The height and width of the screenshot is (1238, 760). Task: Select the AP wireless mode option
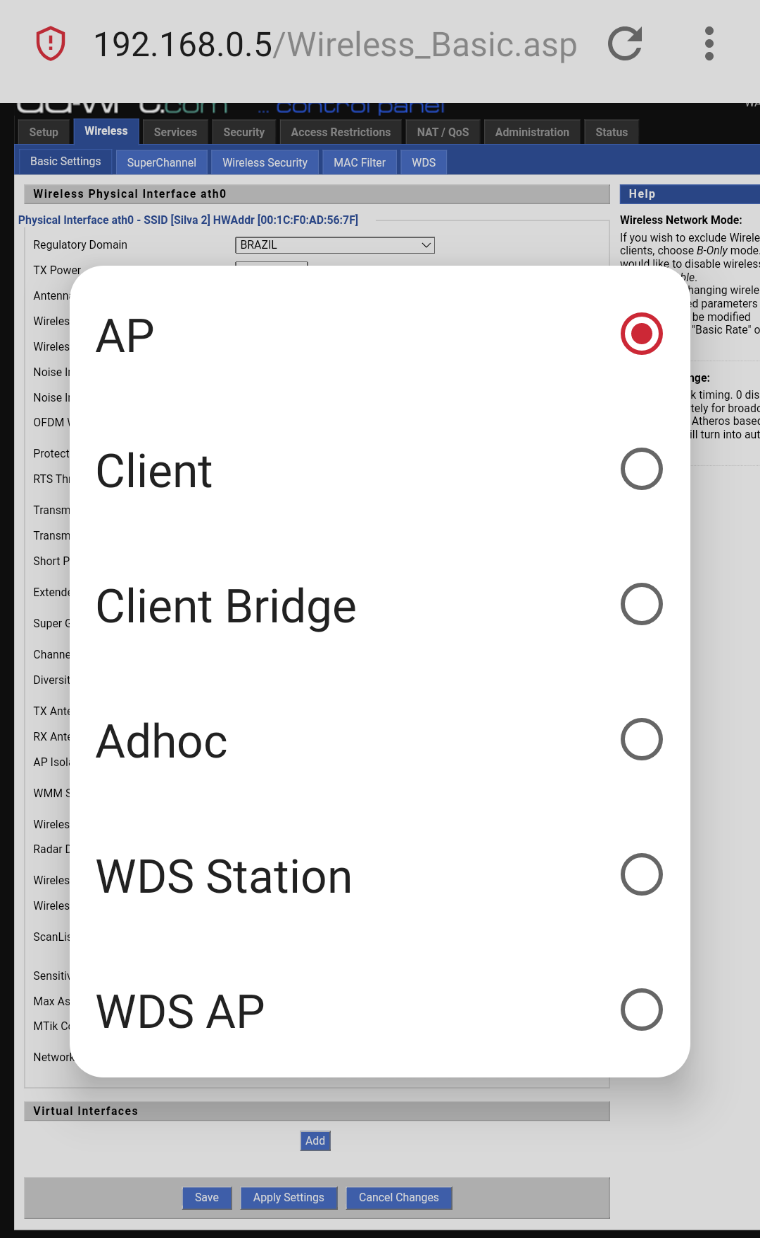click(380, 334)
